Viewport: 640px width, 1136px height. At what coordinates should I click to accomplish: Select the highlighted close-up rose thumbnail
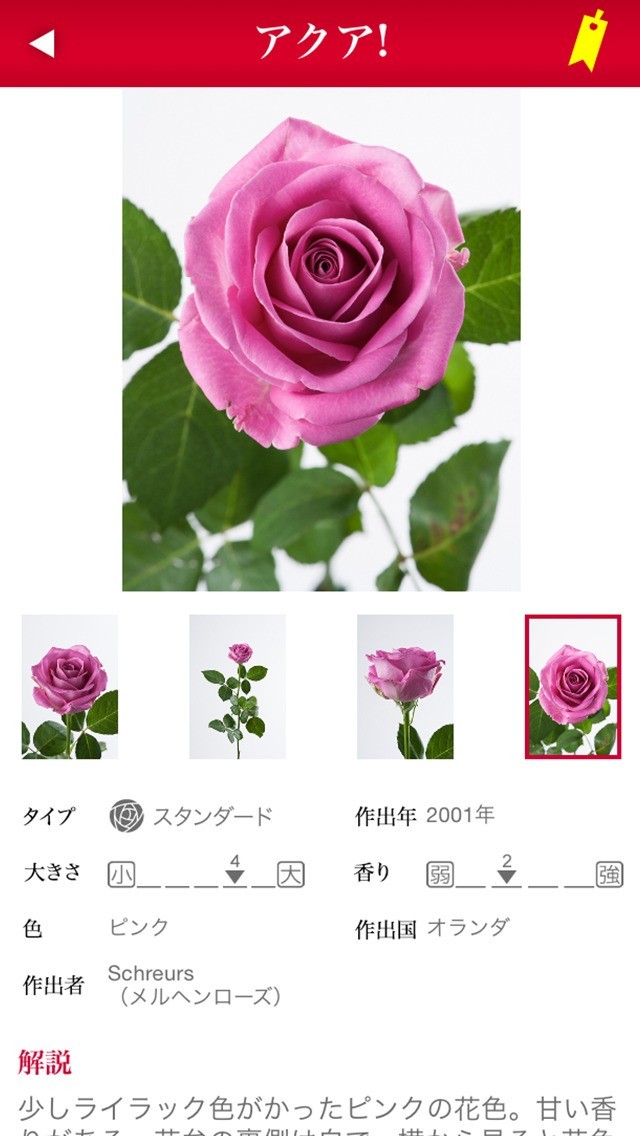coord(573,686)
